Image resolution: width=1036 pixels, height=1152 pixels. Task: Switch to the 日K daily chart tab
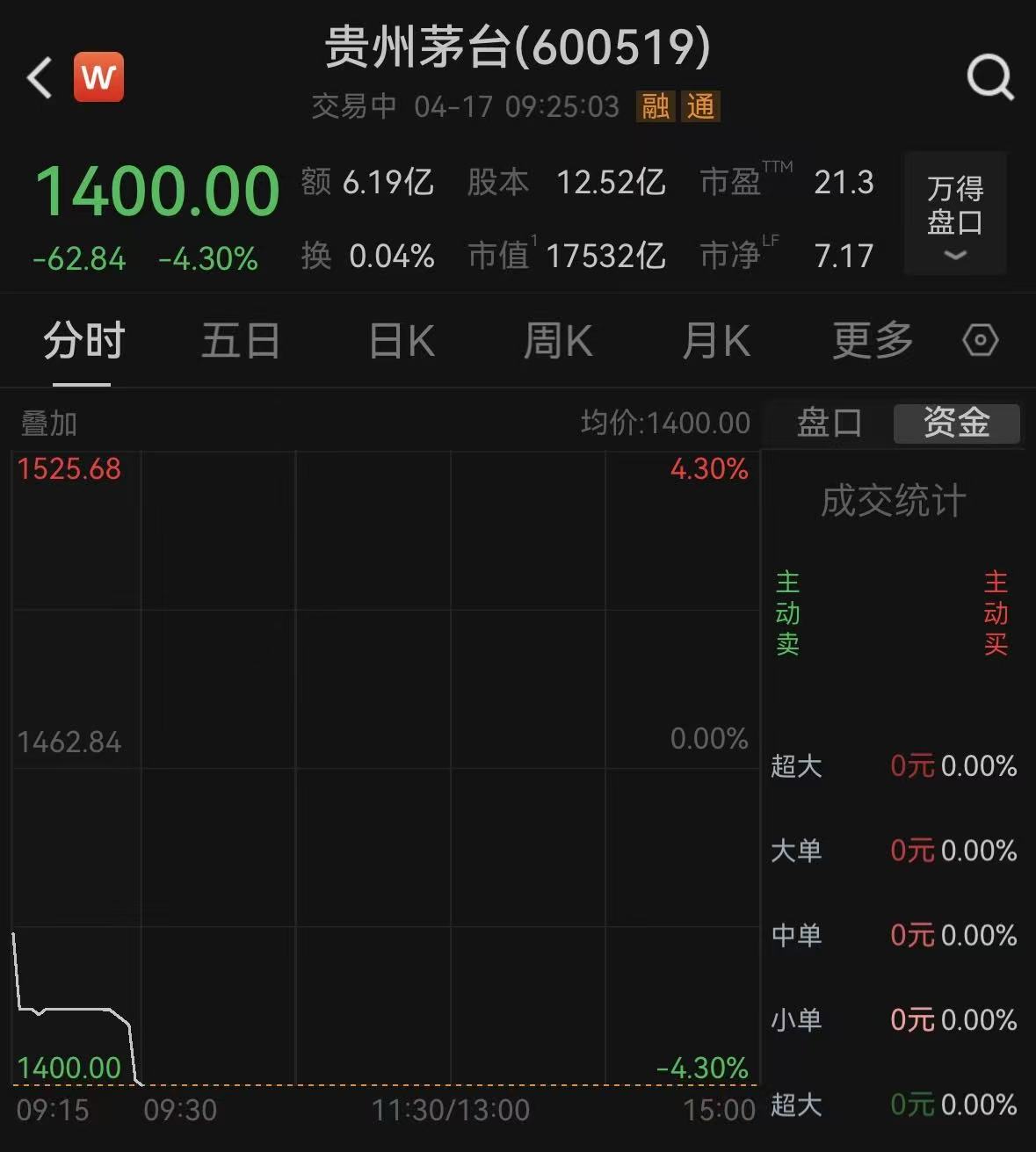pos(398,341)
